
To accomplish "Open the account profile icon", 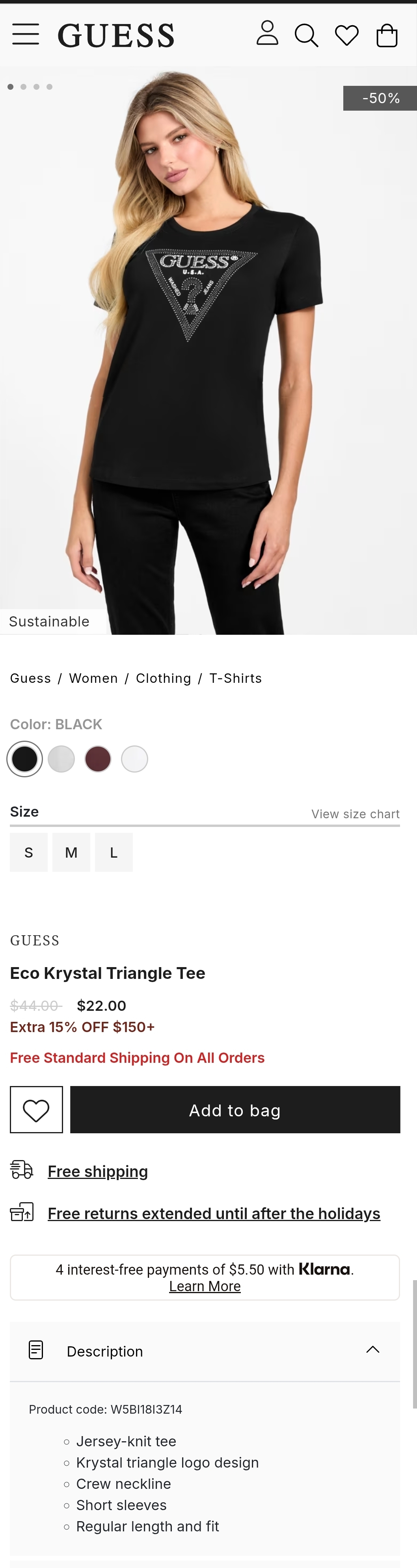I will coord(267,33).
